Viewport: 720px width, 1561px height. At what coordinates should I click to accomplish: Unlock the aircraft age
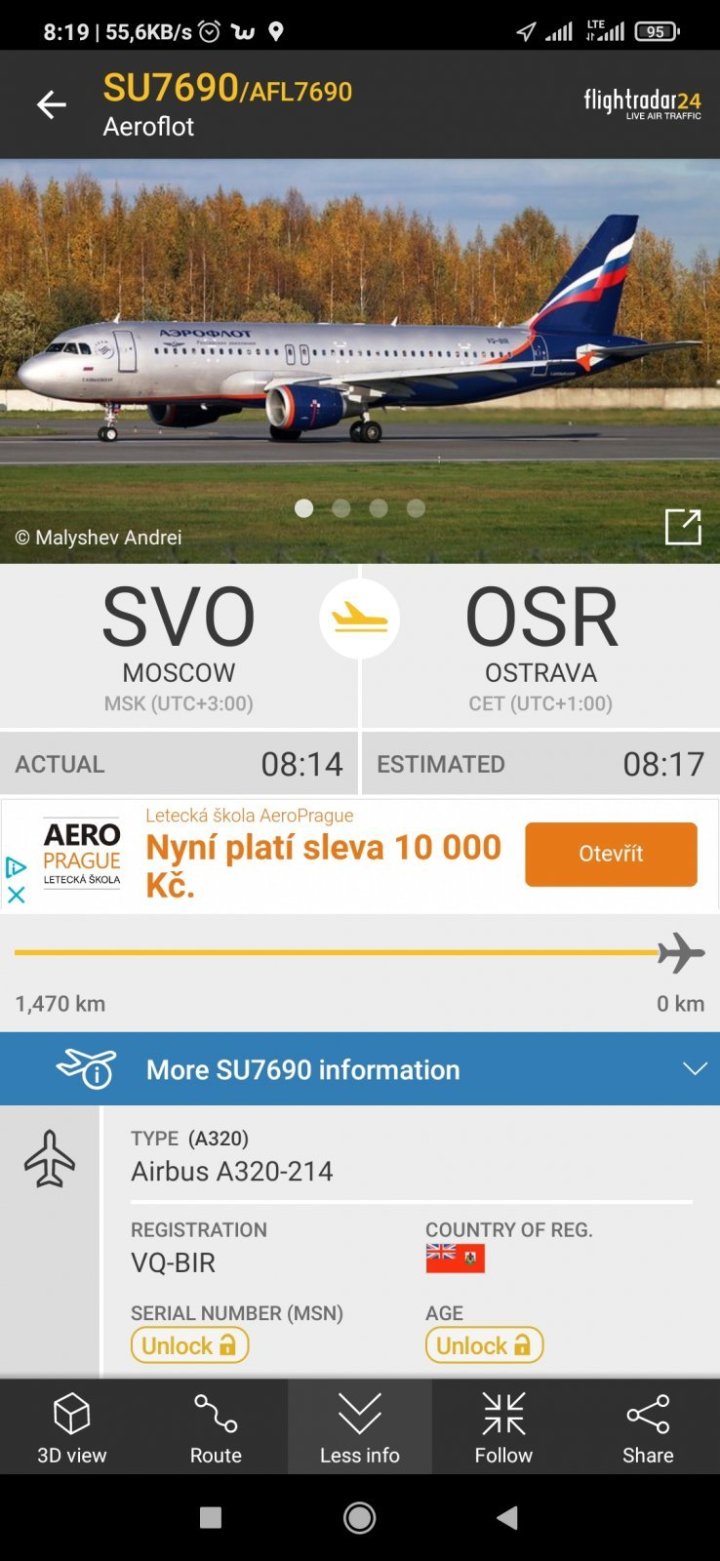click(484, 1345)
